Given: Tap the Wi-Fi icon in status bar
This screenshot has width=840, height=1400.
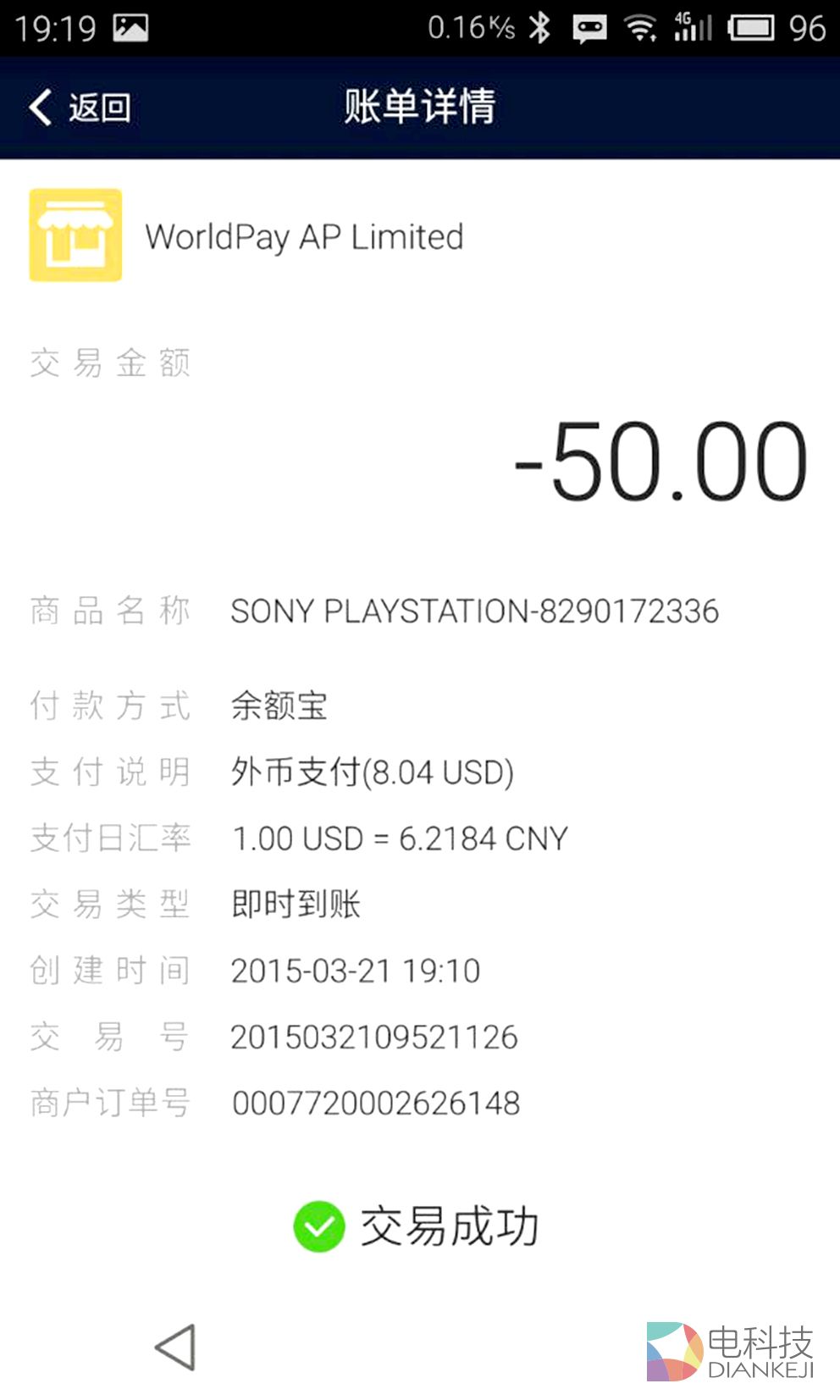Looking at the screenshot, I should [641, 26].
